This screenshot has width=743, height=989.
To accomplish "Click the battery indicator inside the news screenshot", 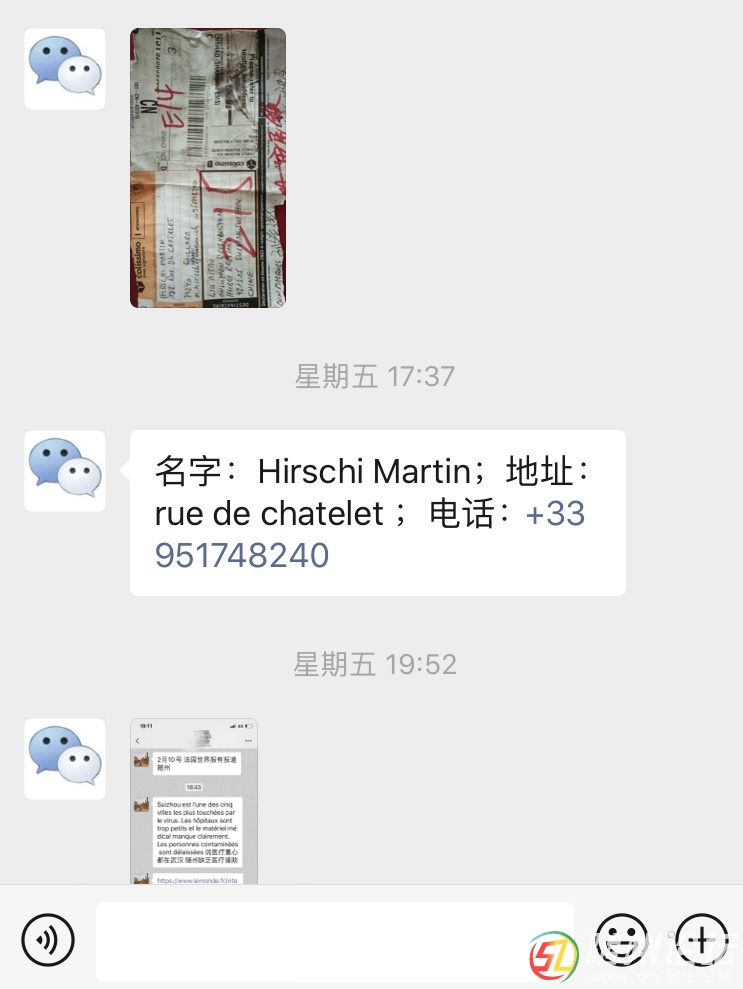I will (x=246, y=727).
